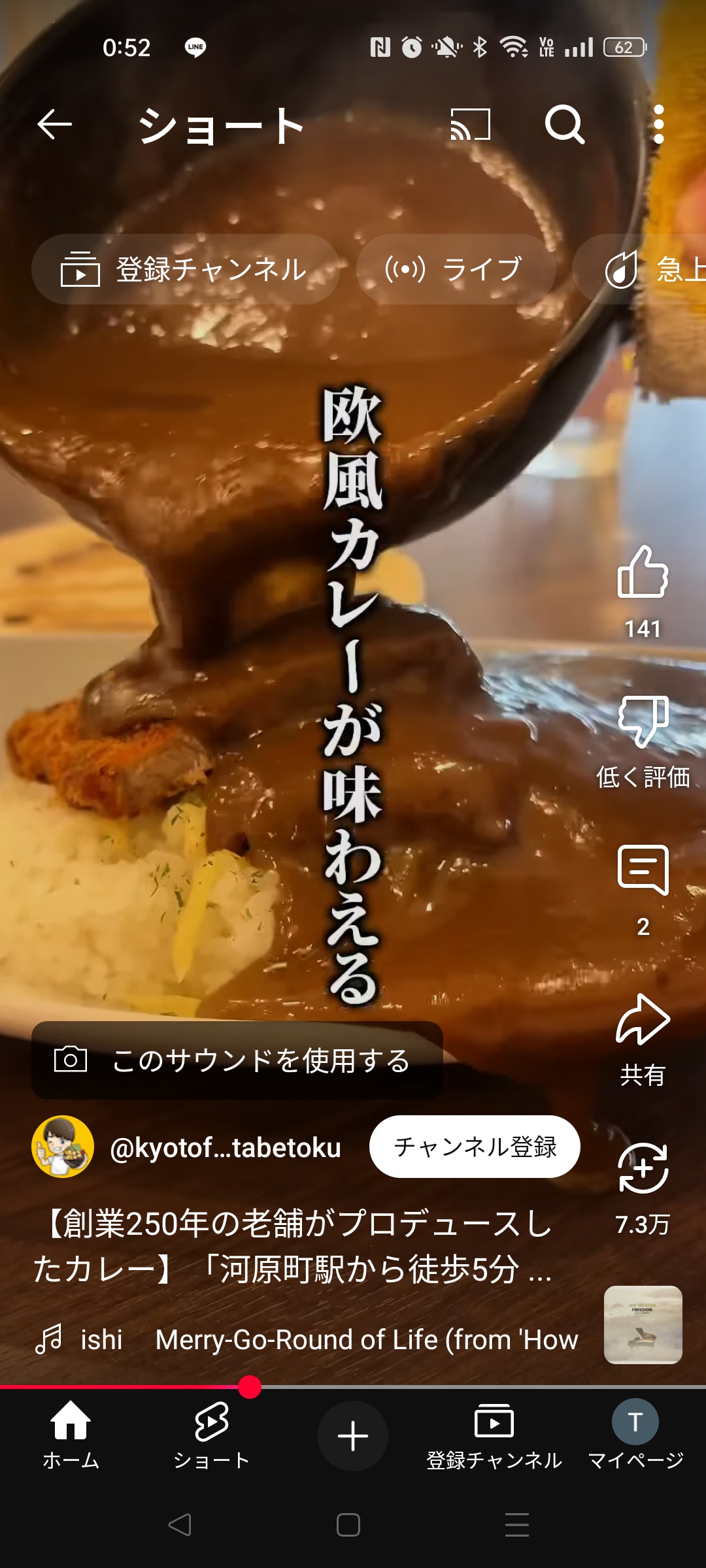Screen dimensions: 706x1568
Task: Go back with the top-left arrow
Action: tap(54, 125)
